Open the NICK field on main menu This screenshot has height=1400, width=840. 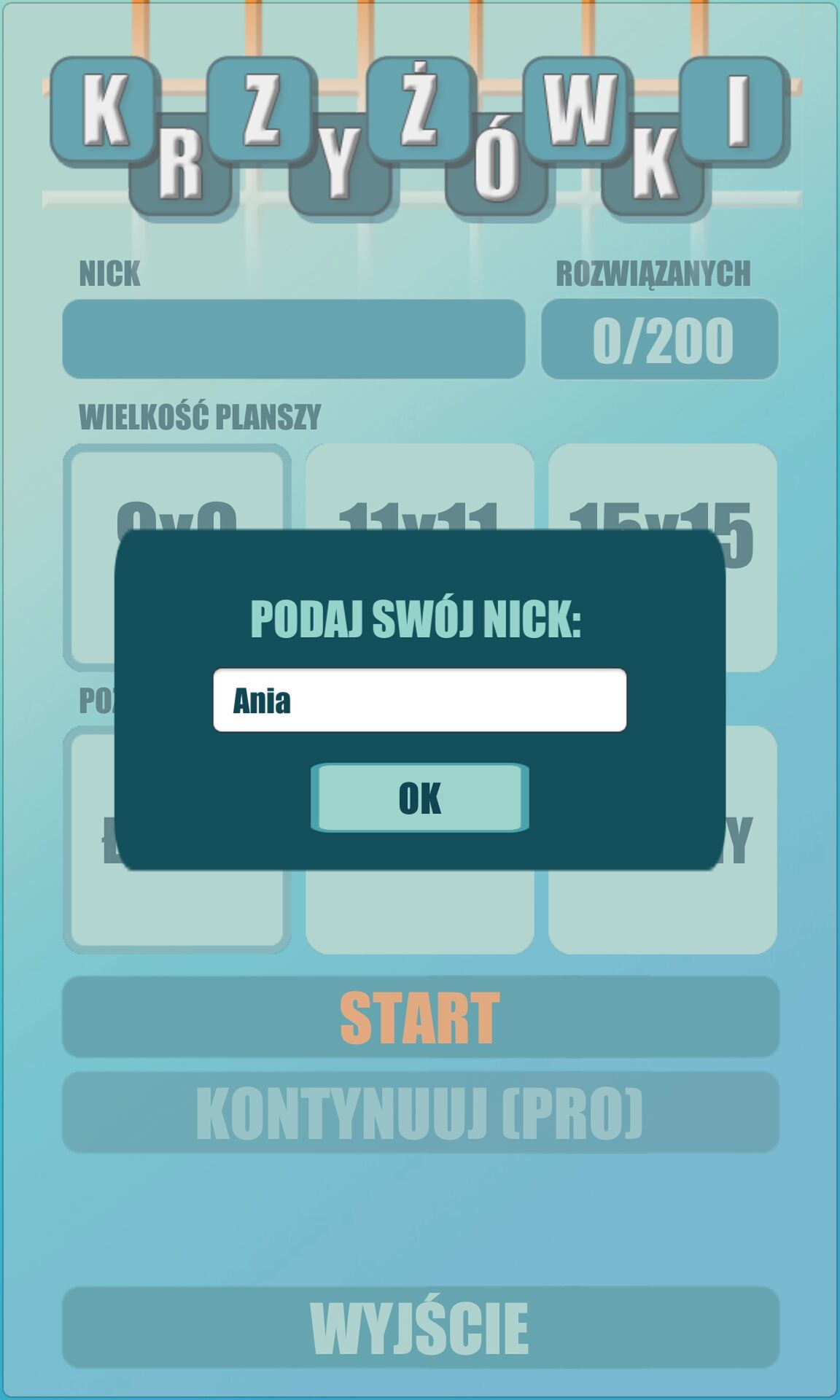294,339
